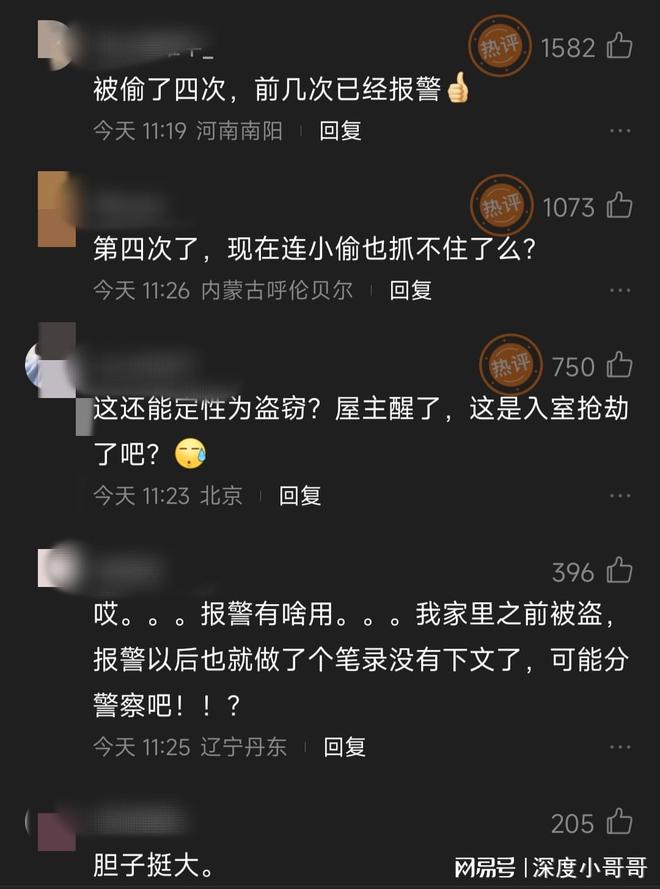660x889 pixels.
Task: Open more options for the 辽宁丹东 comment
Action: [x=620, y=747]
